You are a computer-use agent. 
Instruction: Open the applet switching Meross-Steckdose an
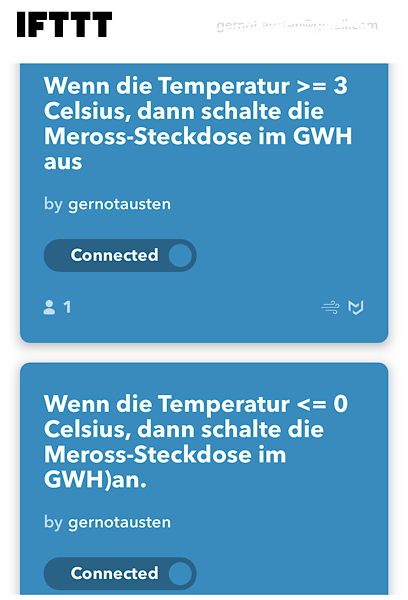point(196,442)
